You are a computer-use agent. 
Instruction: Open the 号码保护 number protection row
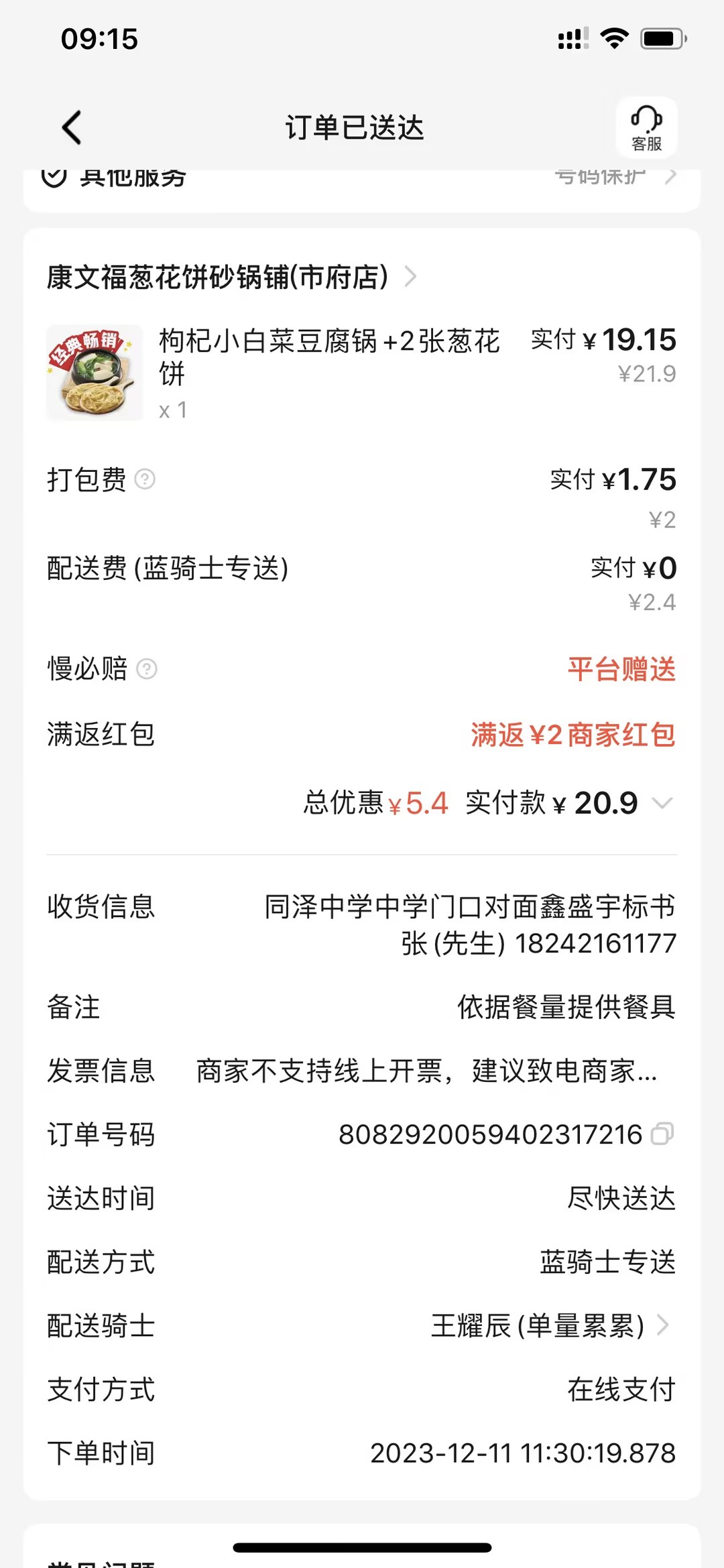coord(613,177)
